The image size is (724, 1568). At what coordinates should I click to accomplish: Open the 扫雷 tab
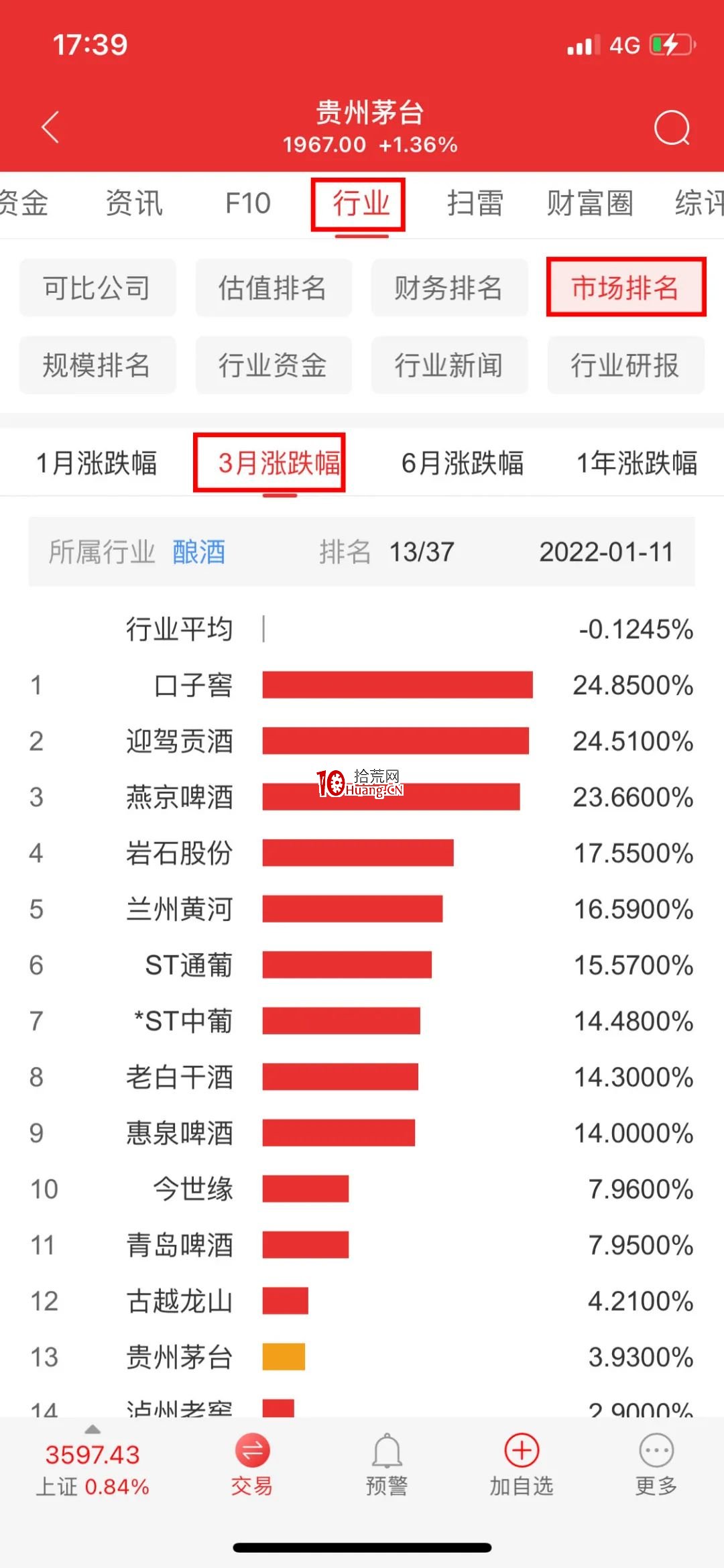tap(475, 203)
